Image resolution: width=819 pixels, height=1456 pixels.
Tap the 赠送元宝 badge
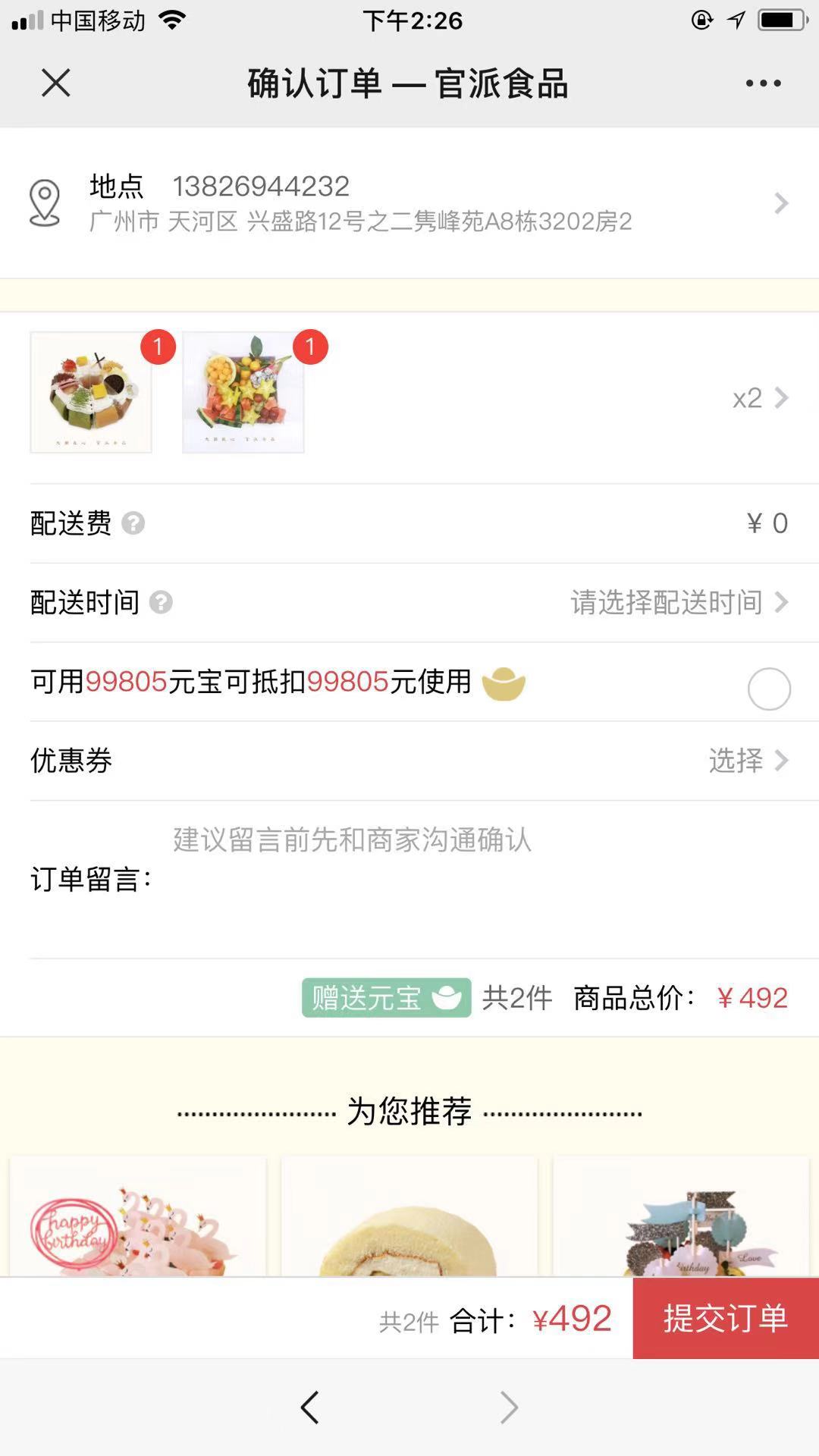(386, 998)
